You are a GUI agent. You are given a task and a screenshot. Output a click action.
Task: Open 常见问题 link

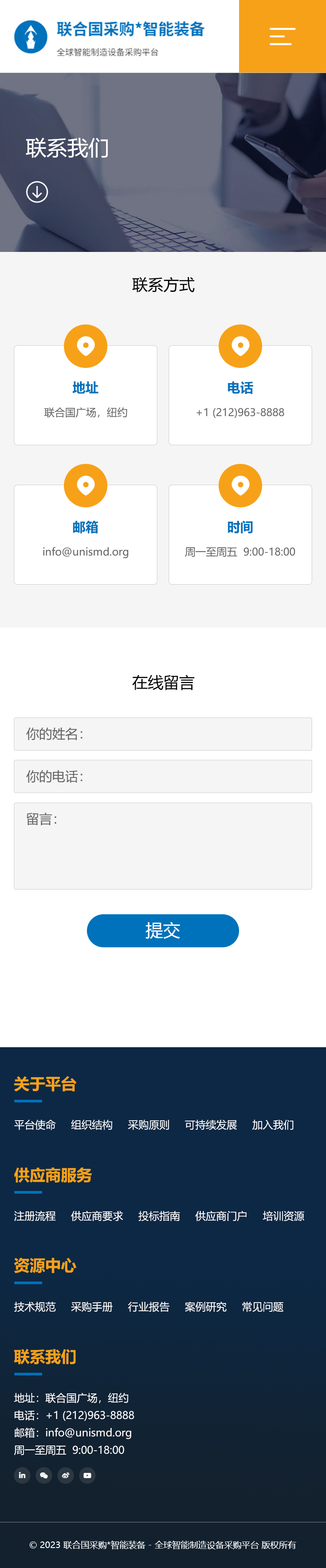point(263,1307)
